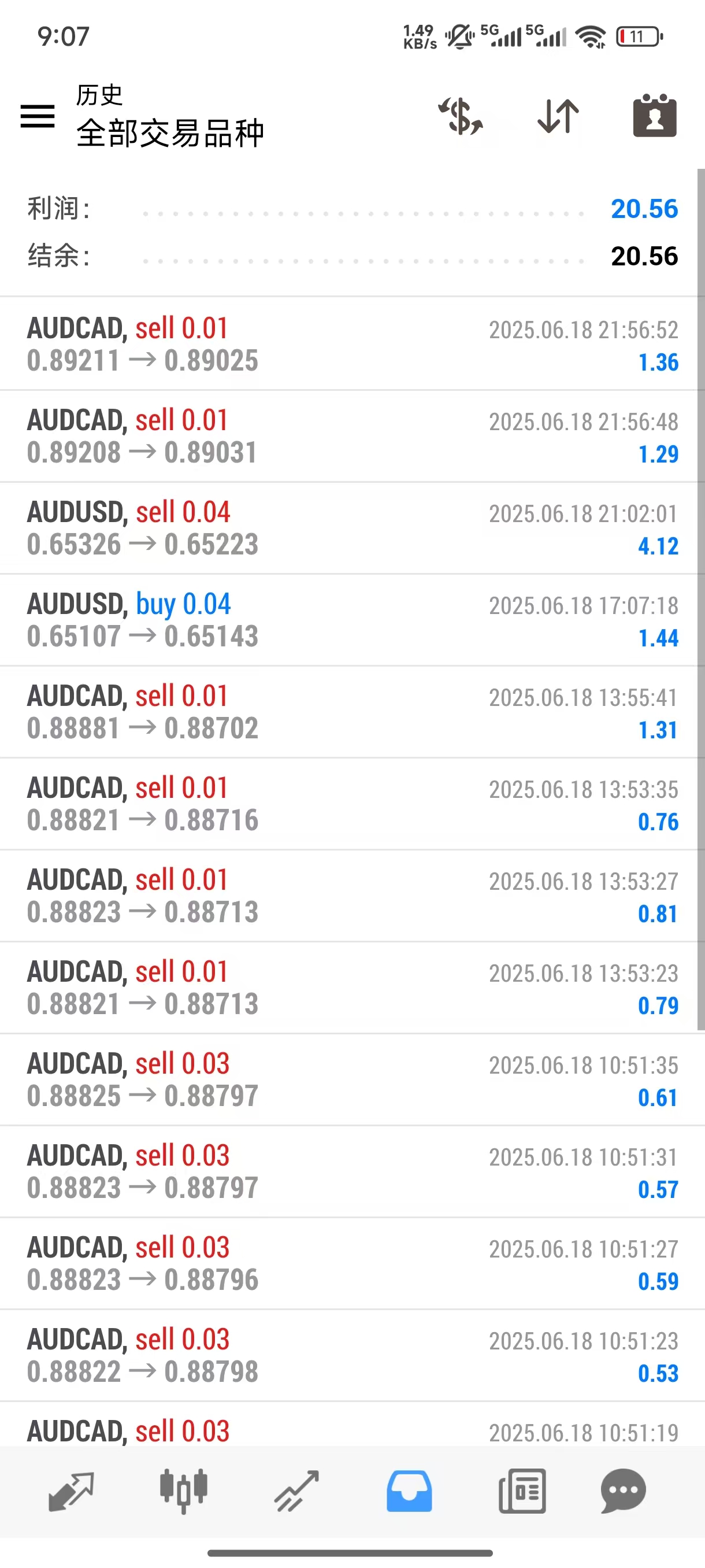Open the currency symbol filter icon
The height and width of the screenshot is (1568, 705).
[x=461, y=116]
